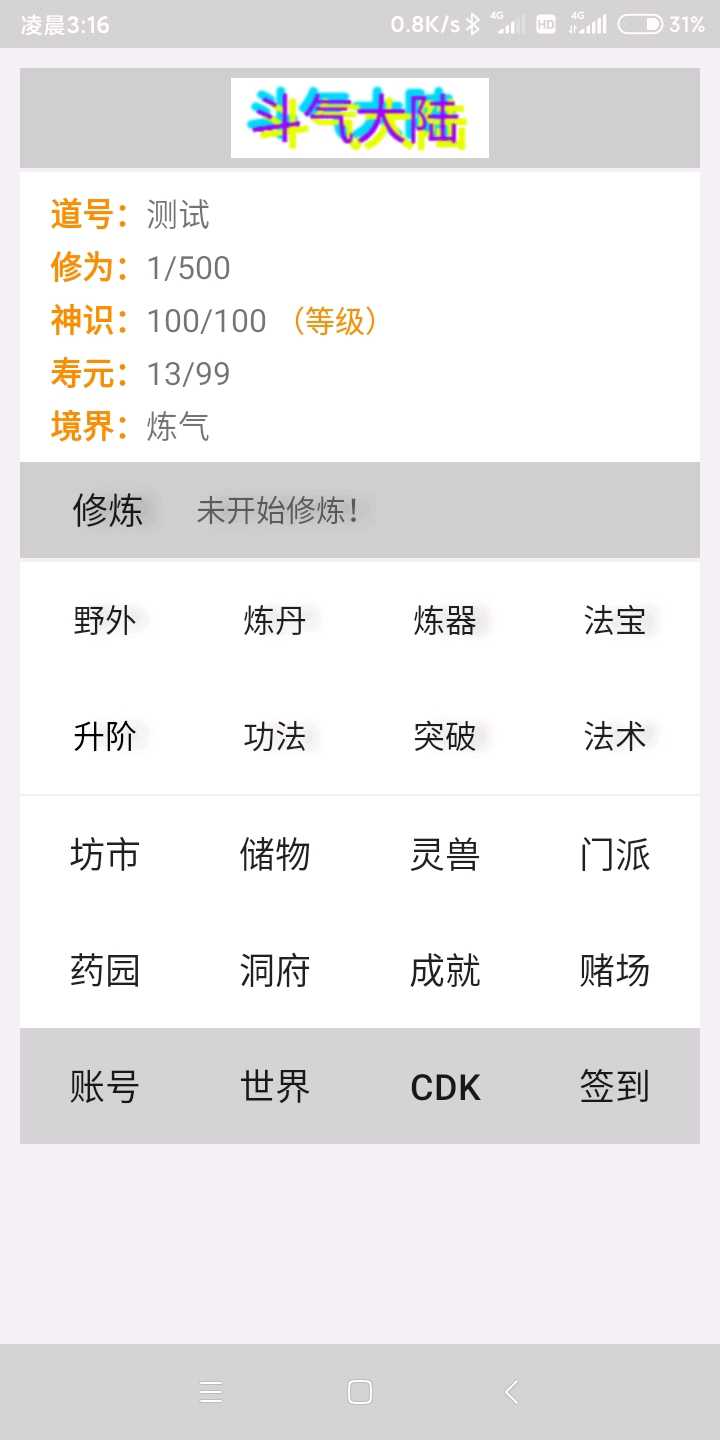Go to 炼丹 alchemy

(275, 621)
